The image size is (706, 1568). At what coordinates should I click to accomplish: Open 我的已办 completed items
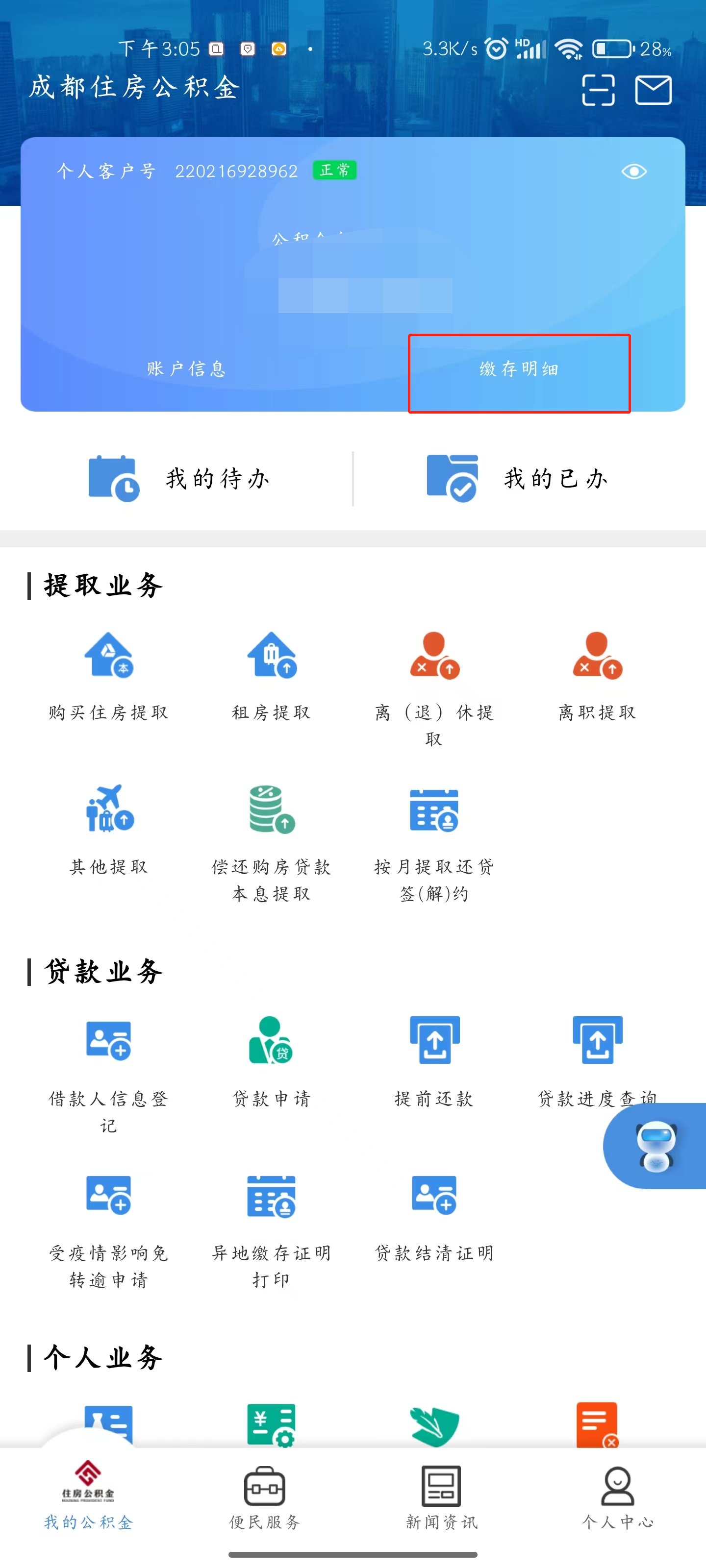pos(518,478)
